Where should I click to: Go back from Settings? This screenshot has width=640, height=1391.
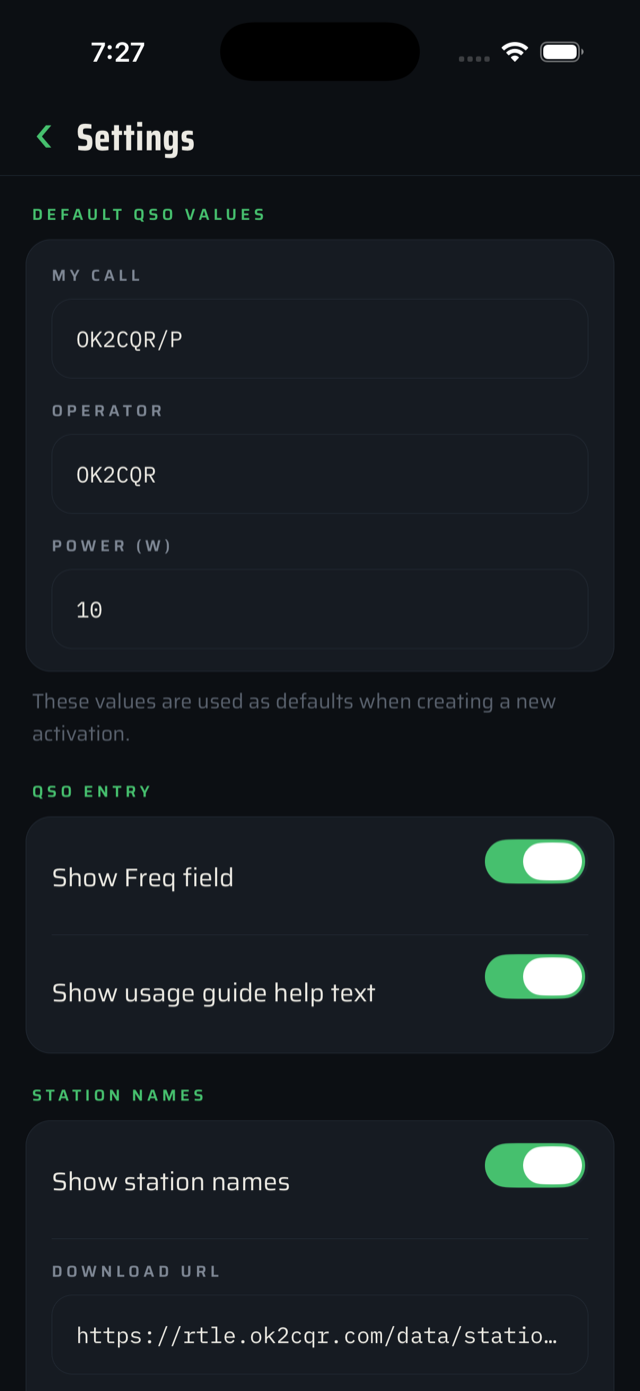[x=44, y=137]
